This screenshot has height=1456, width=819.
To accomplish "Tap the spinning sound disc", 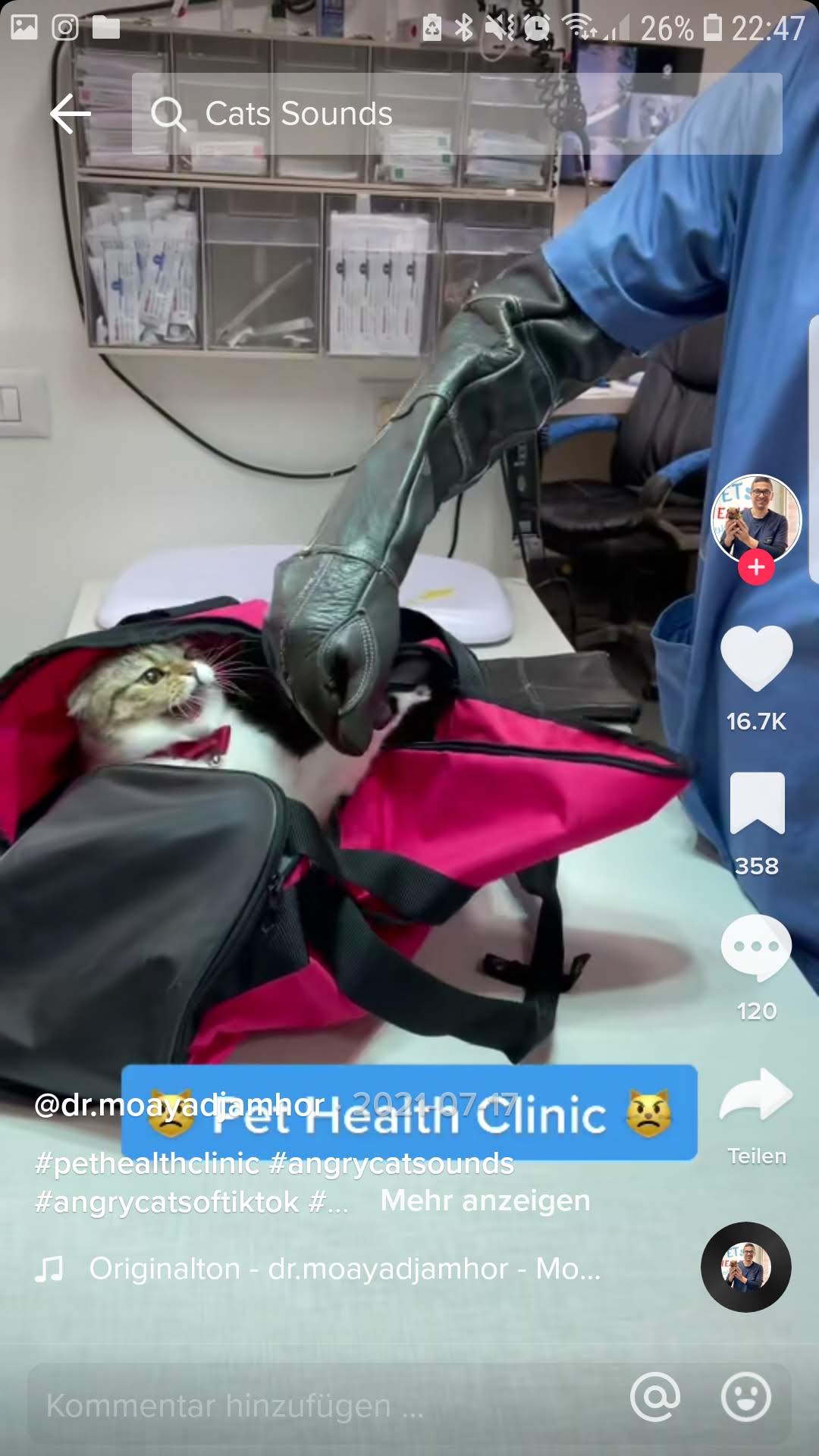I will [746, 1267].
